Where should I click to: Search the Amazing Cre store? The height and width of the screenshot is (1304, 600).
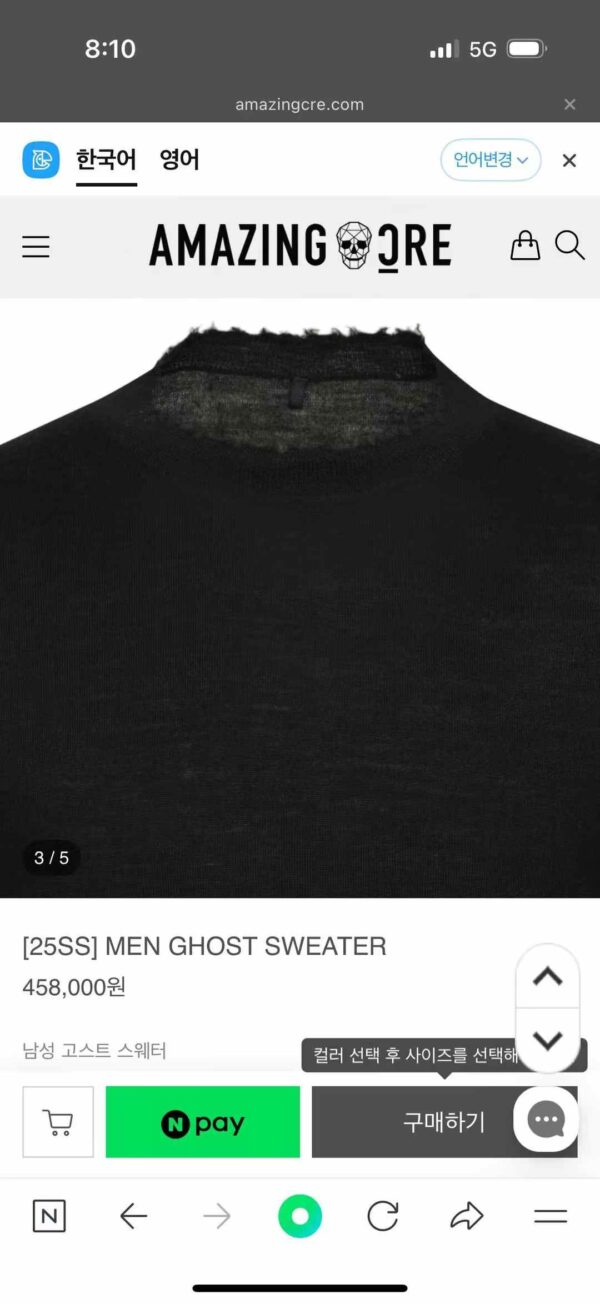coord(570,245)
